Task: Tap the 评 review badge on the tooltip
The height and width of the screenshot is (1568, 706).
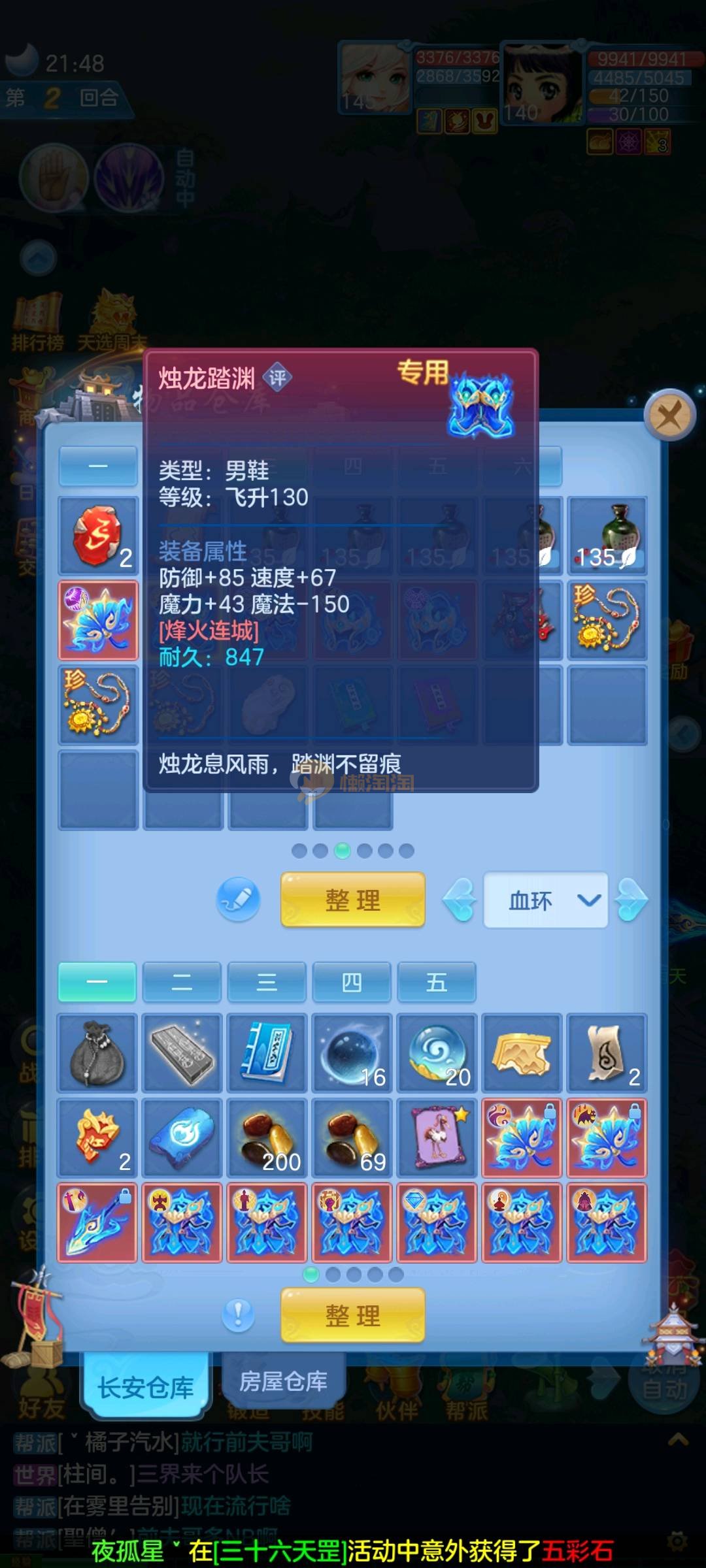Action: tap(278, 377)
